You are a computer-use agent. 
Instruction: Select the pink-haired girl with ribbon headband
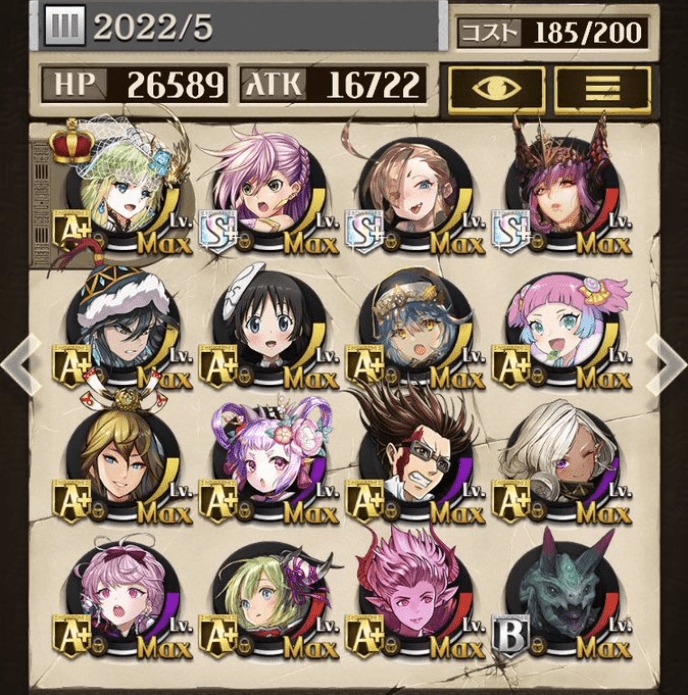point(122,595)
